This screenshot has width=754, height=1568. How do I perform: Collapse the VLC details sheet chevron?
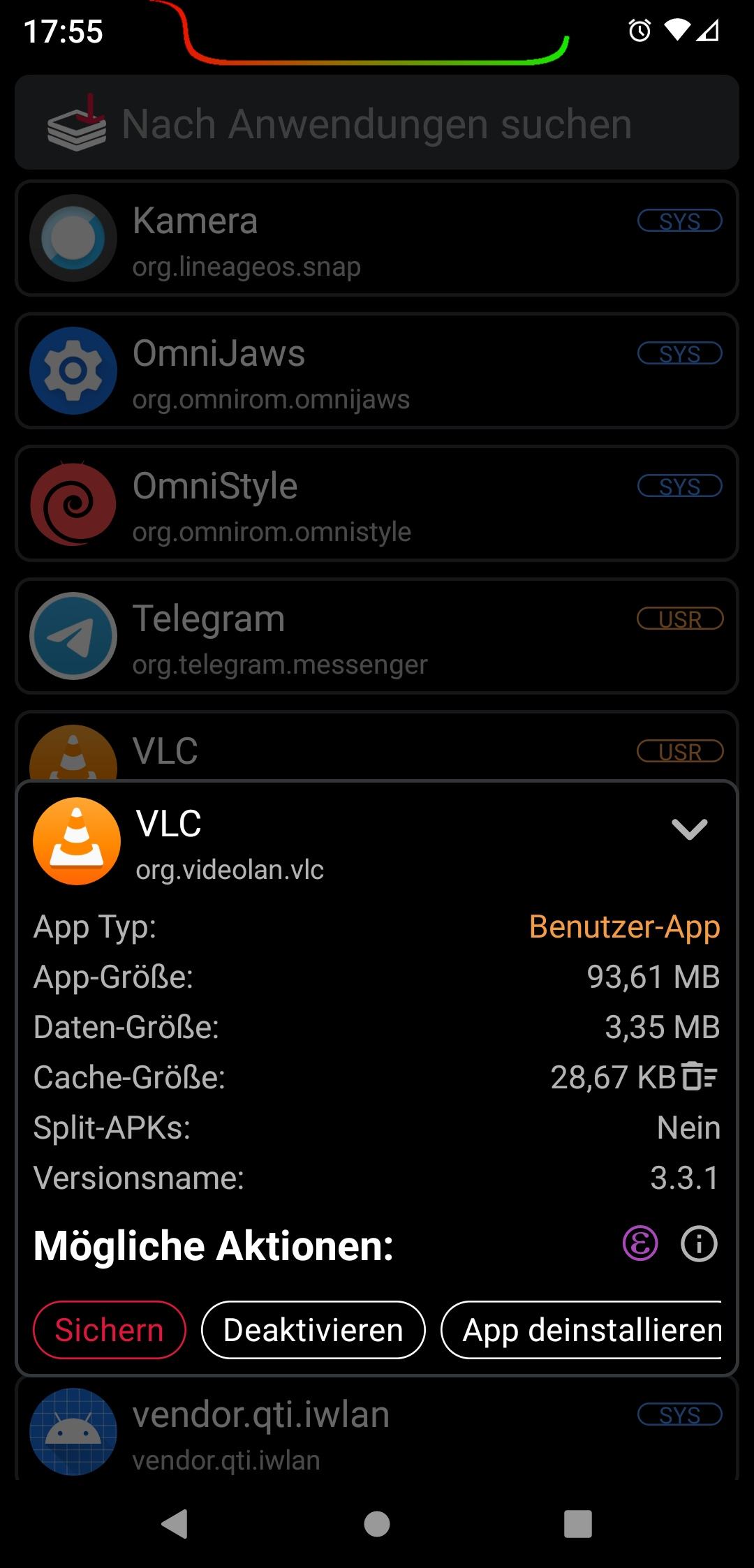tap(689, 829)
